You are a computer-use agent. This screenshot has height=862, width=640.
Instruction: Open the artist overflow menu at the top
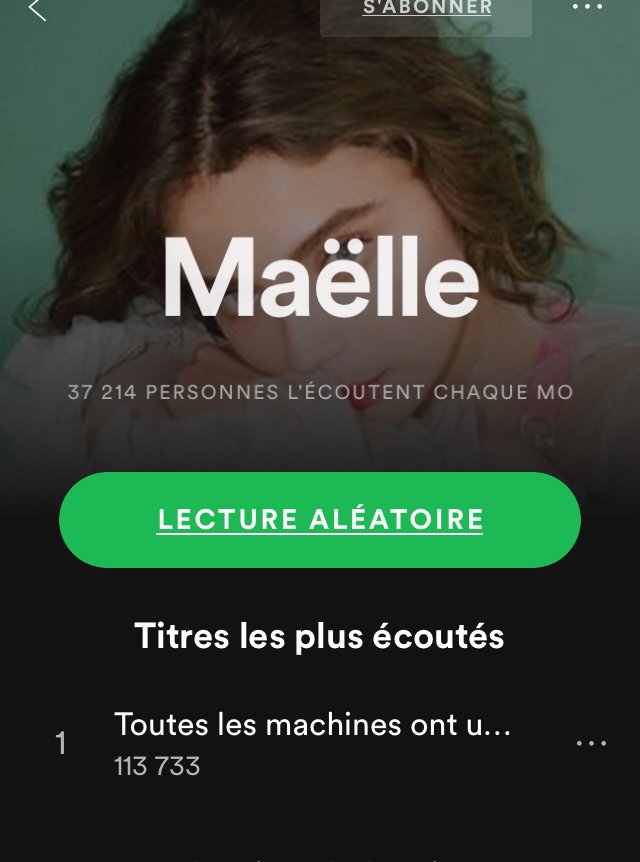pos(588,7)
